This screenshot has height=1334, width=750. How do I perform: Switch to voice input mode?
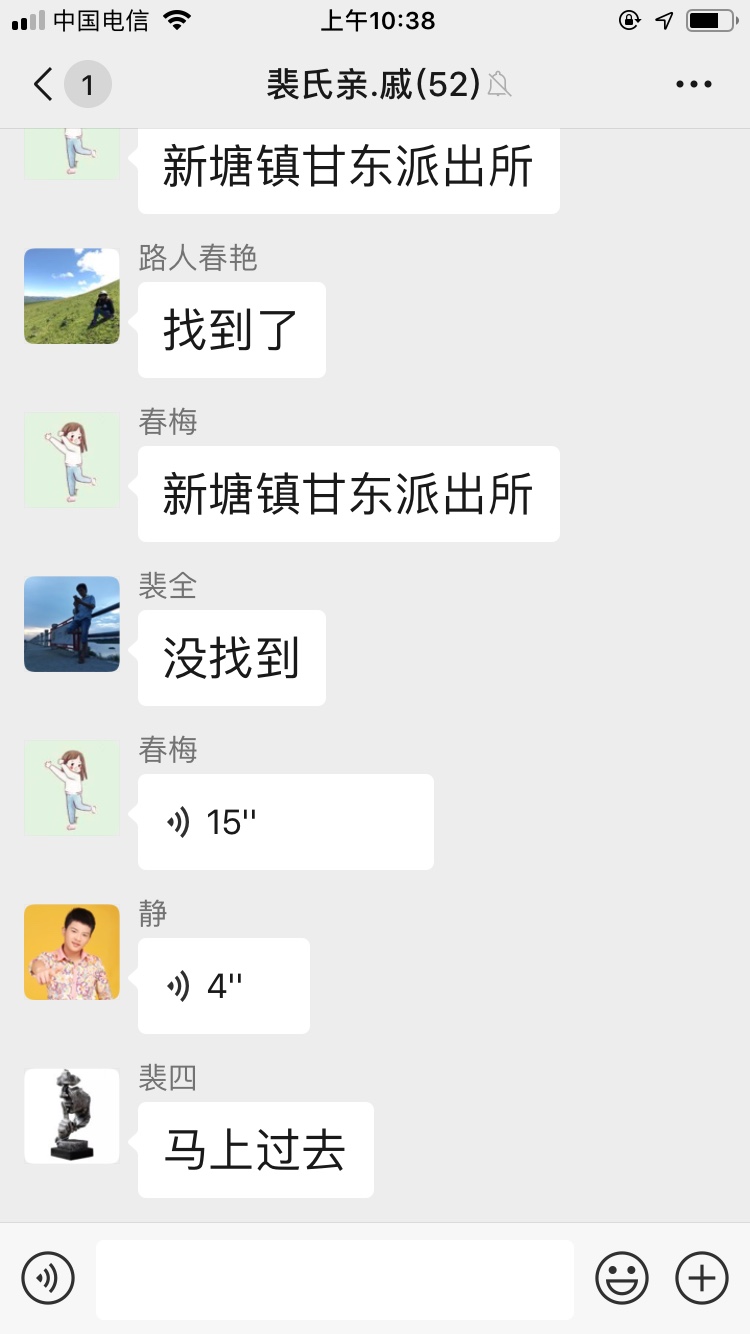pos(48,1278)
